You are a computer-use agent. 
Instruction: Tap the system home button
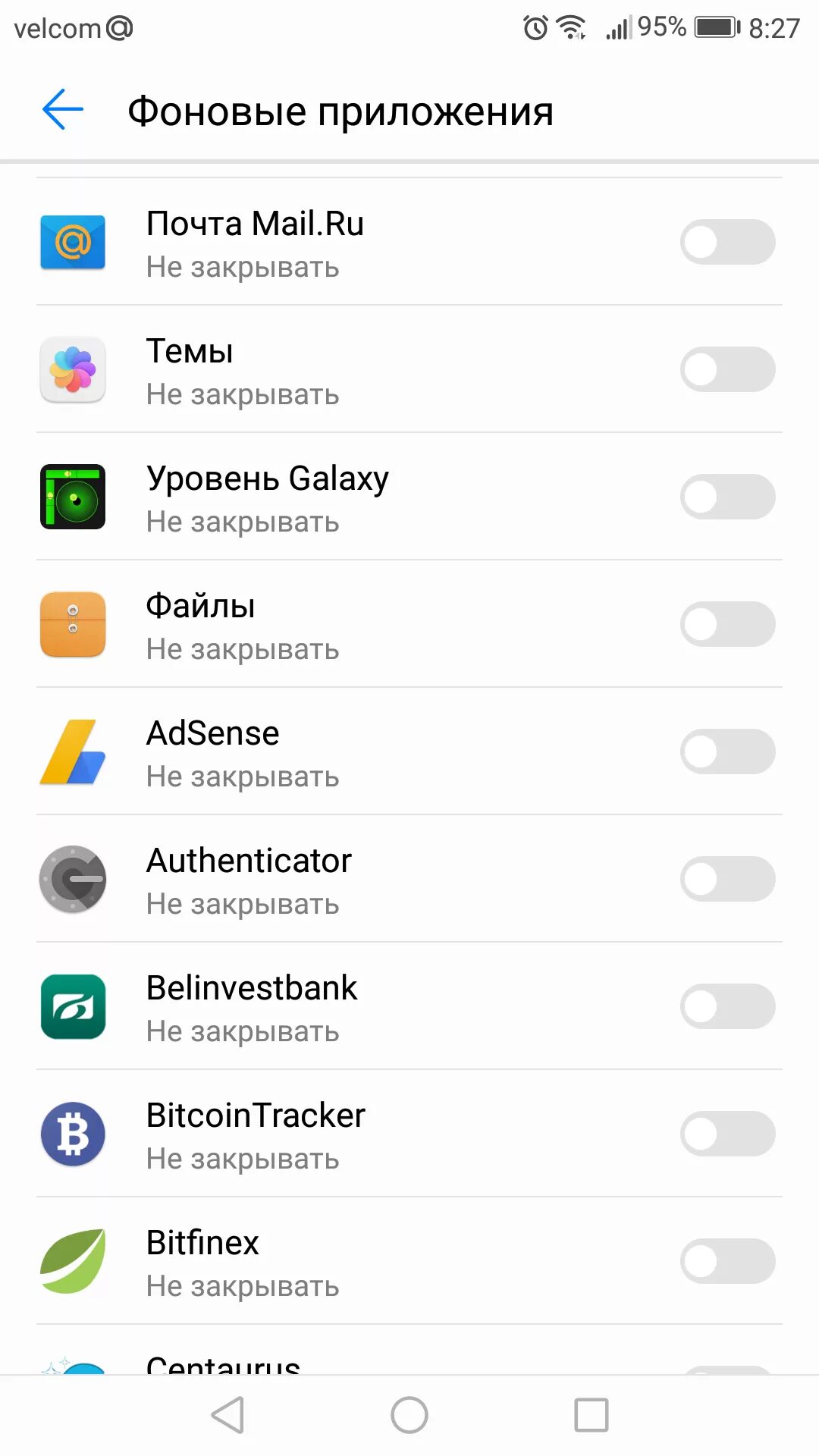[x=409, y=1415]
